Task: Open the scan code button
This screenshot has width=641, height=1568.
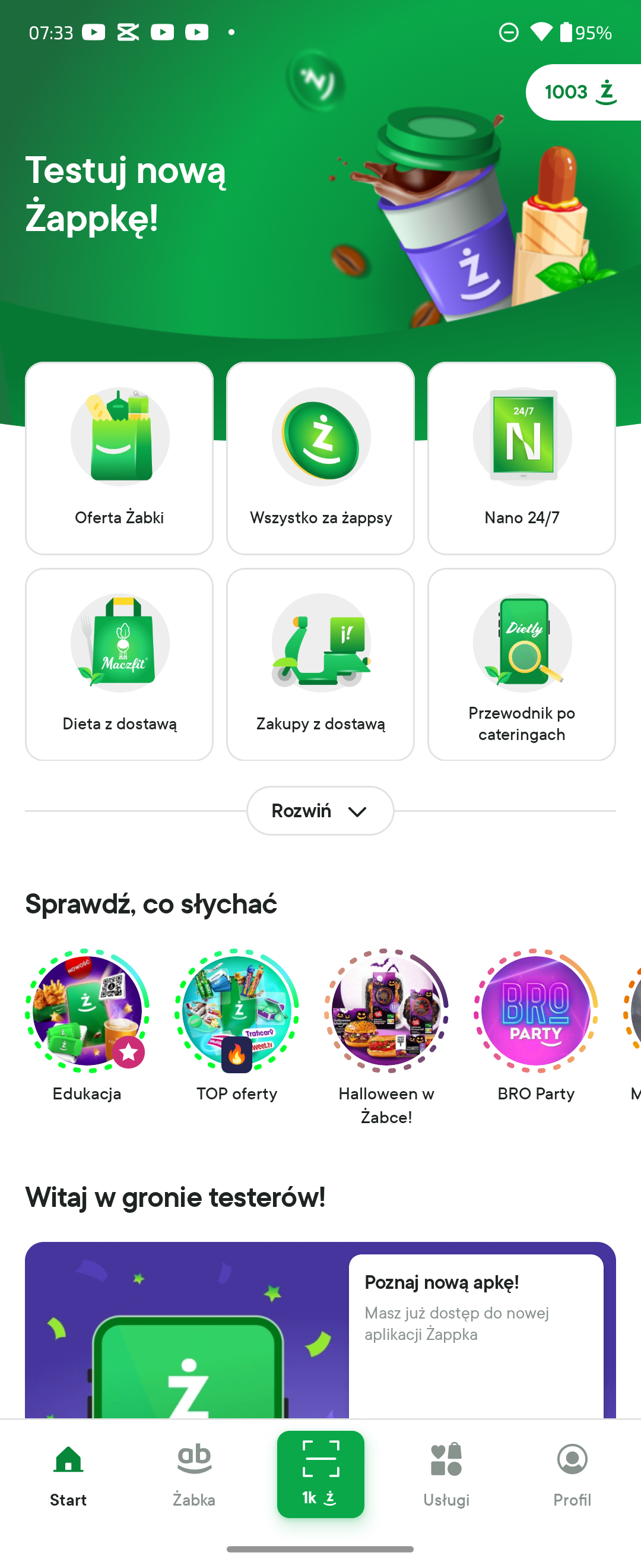Action: click(x=320, y=1474)
